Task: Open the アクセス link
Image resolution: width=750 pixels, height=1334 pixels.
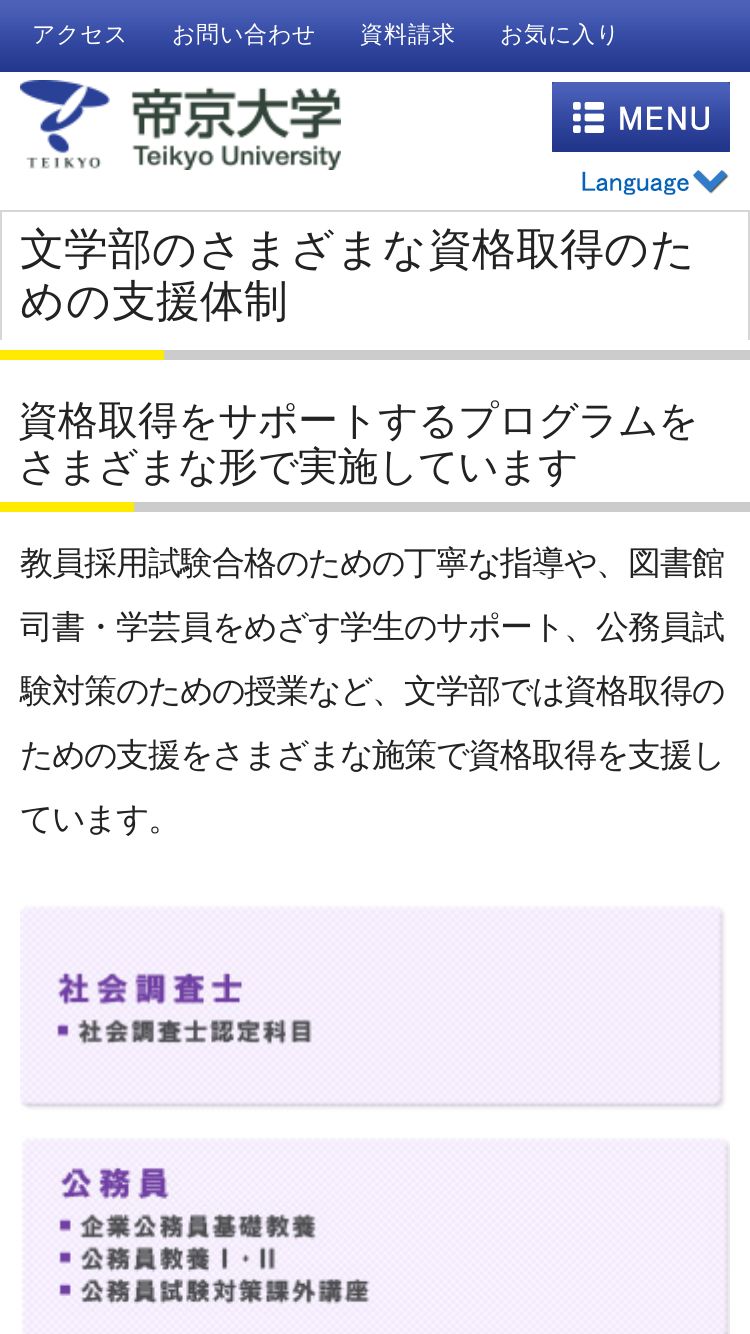Action: 79,35
